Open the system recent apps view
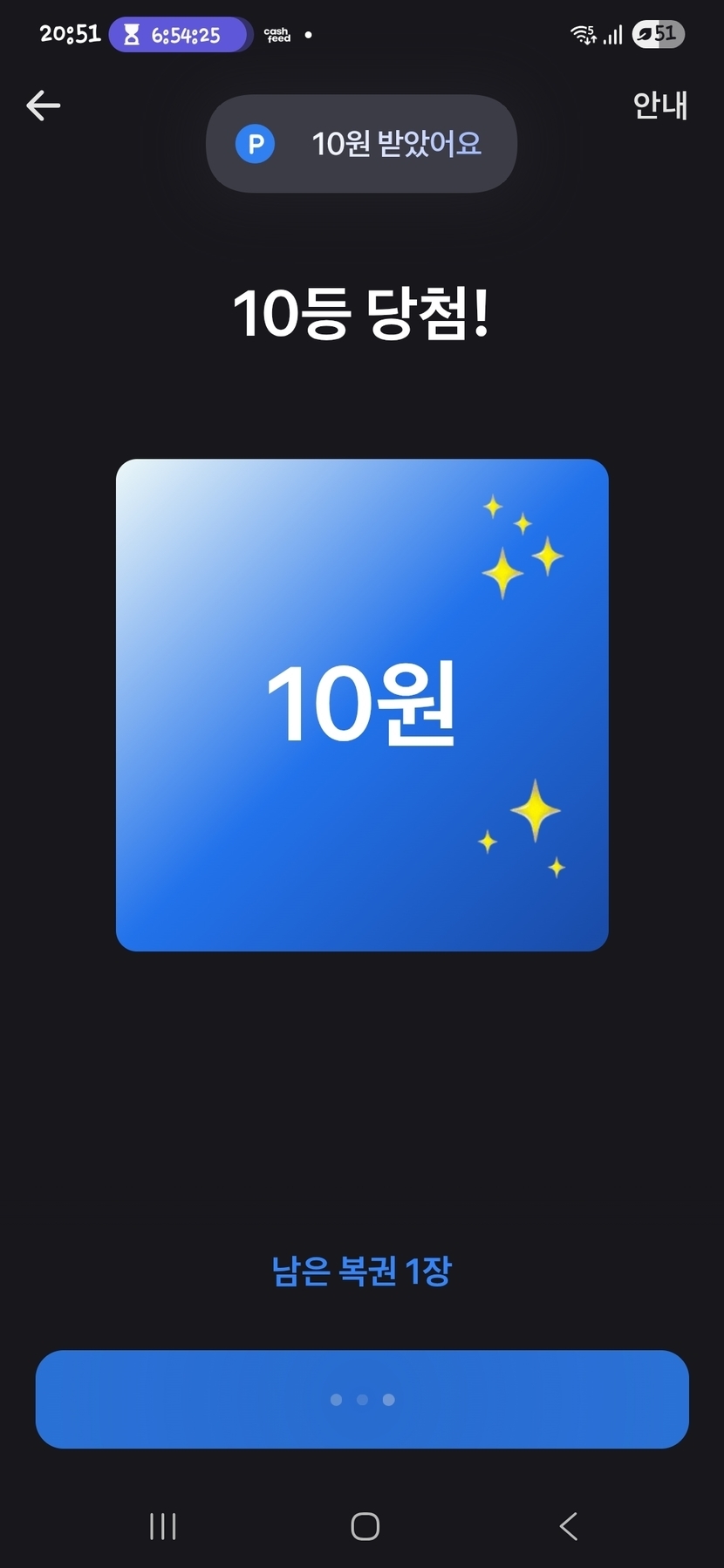Viewport: 724px width, 1568px height. pyautogui.click(x=162, y=1525)
